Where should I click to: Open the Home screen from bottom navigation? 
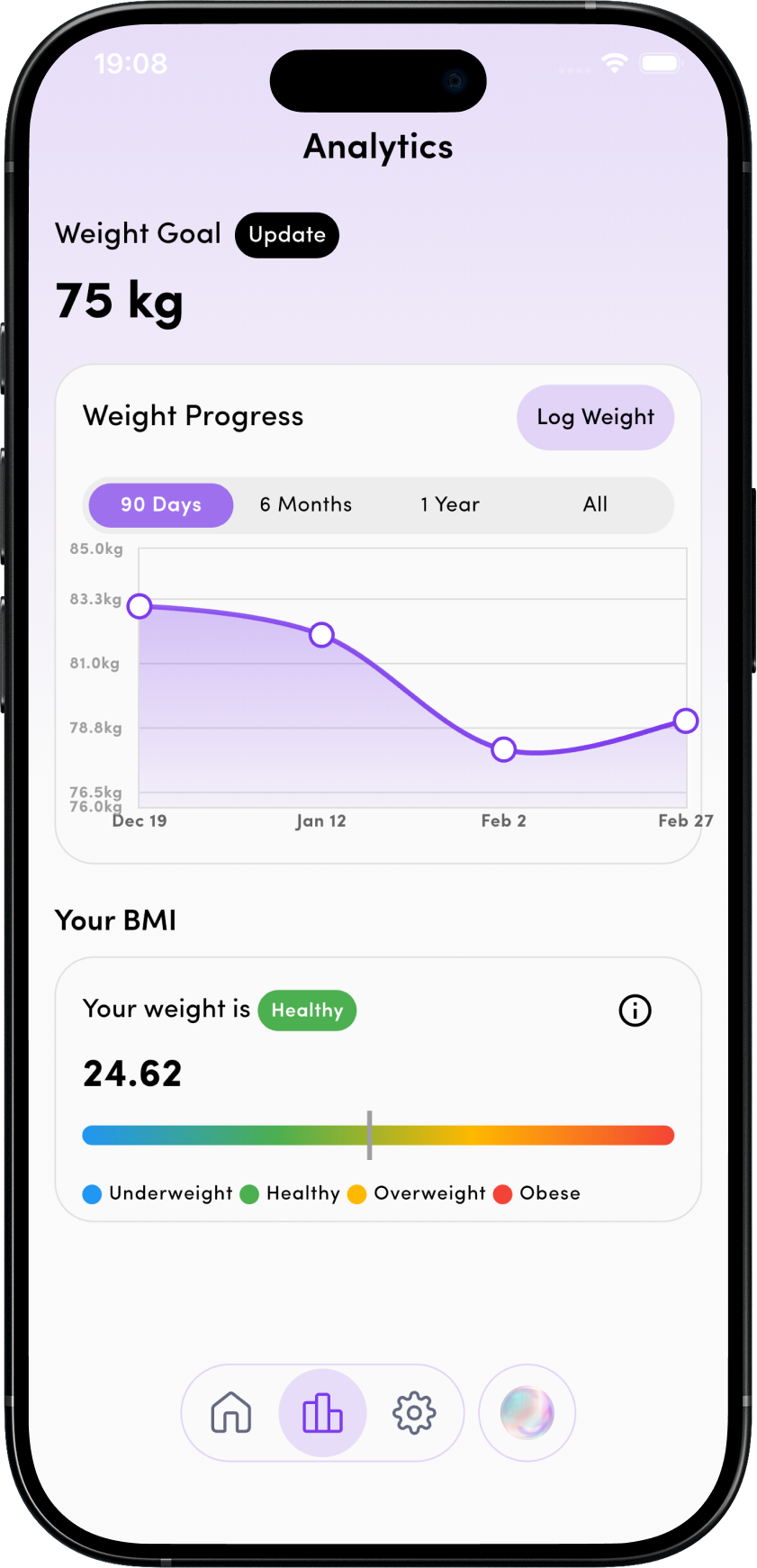point(230,1412)
